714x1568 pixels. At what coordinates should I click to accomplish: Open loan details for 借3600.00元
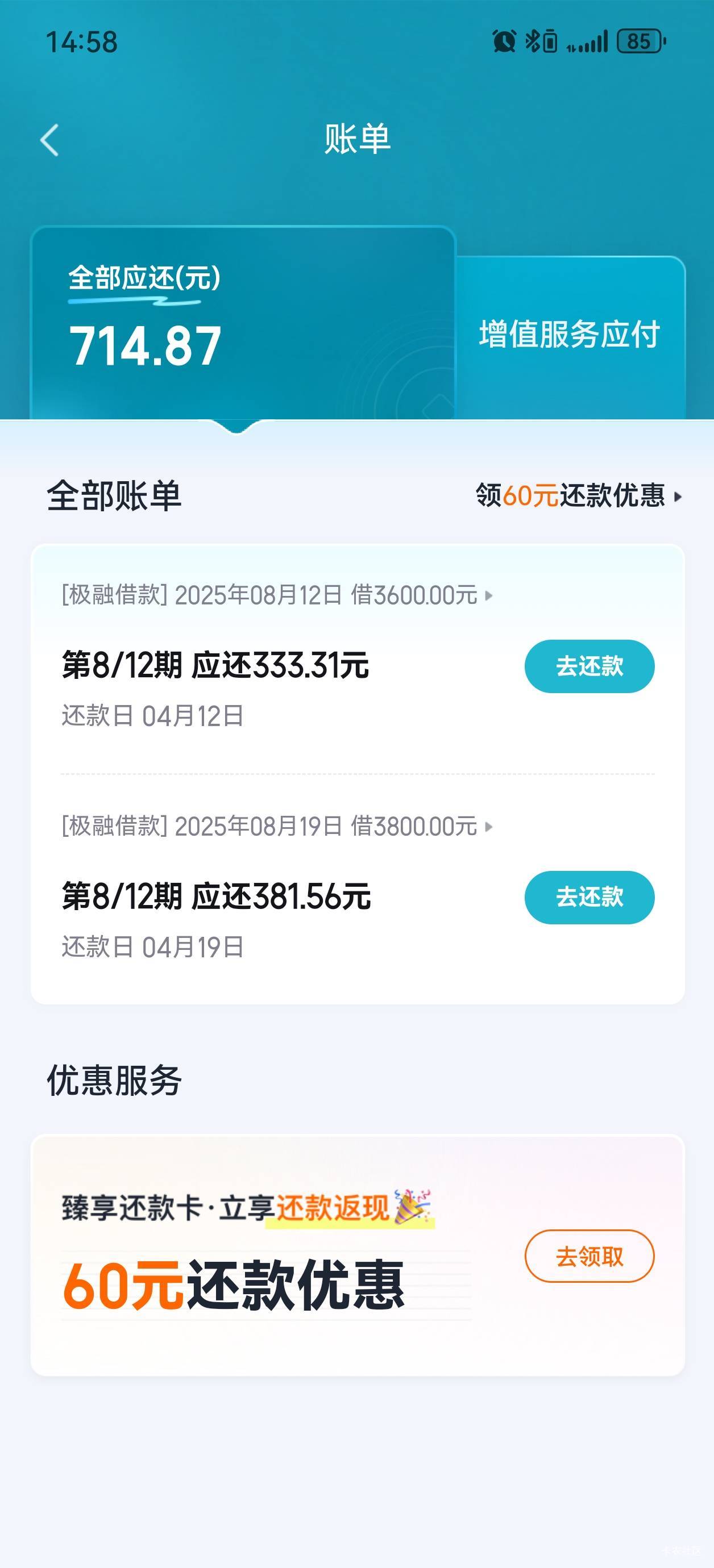(277, 595)
